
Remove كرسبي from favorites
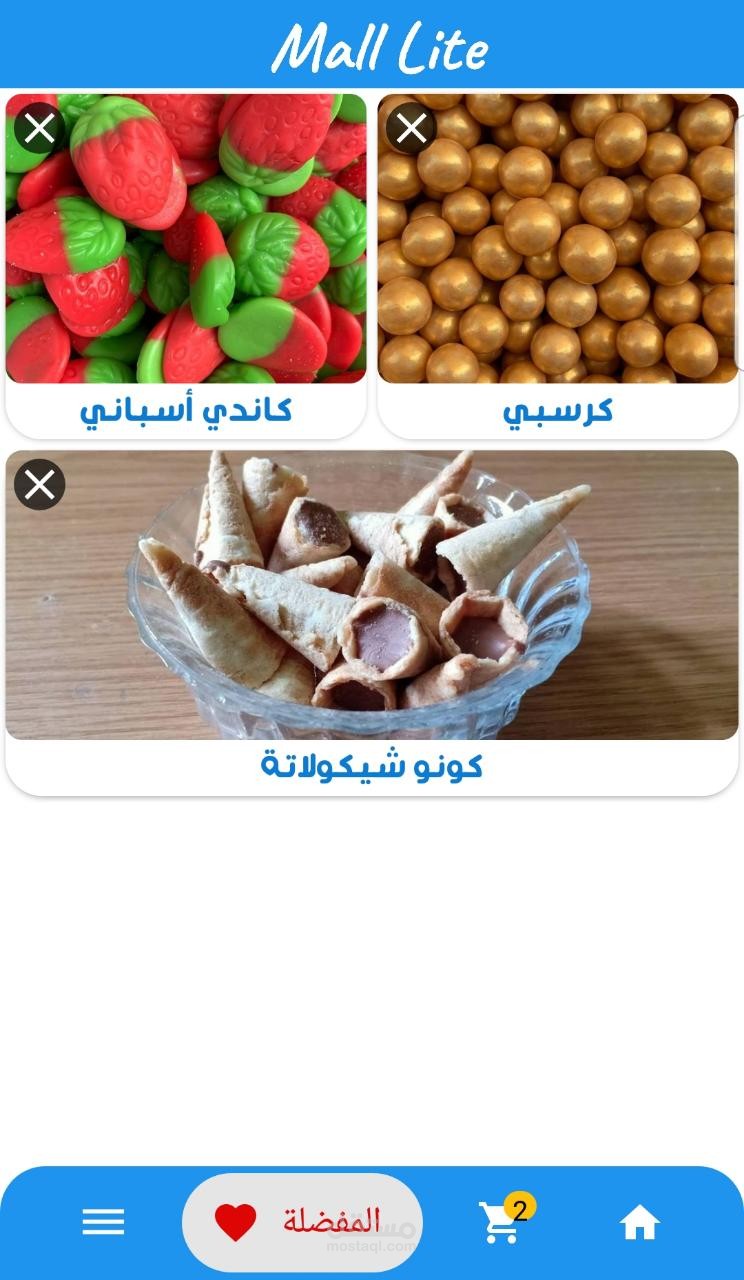(x=411, y=128)
